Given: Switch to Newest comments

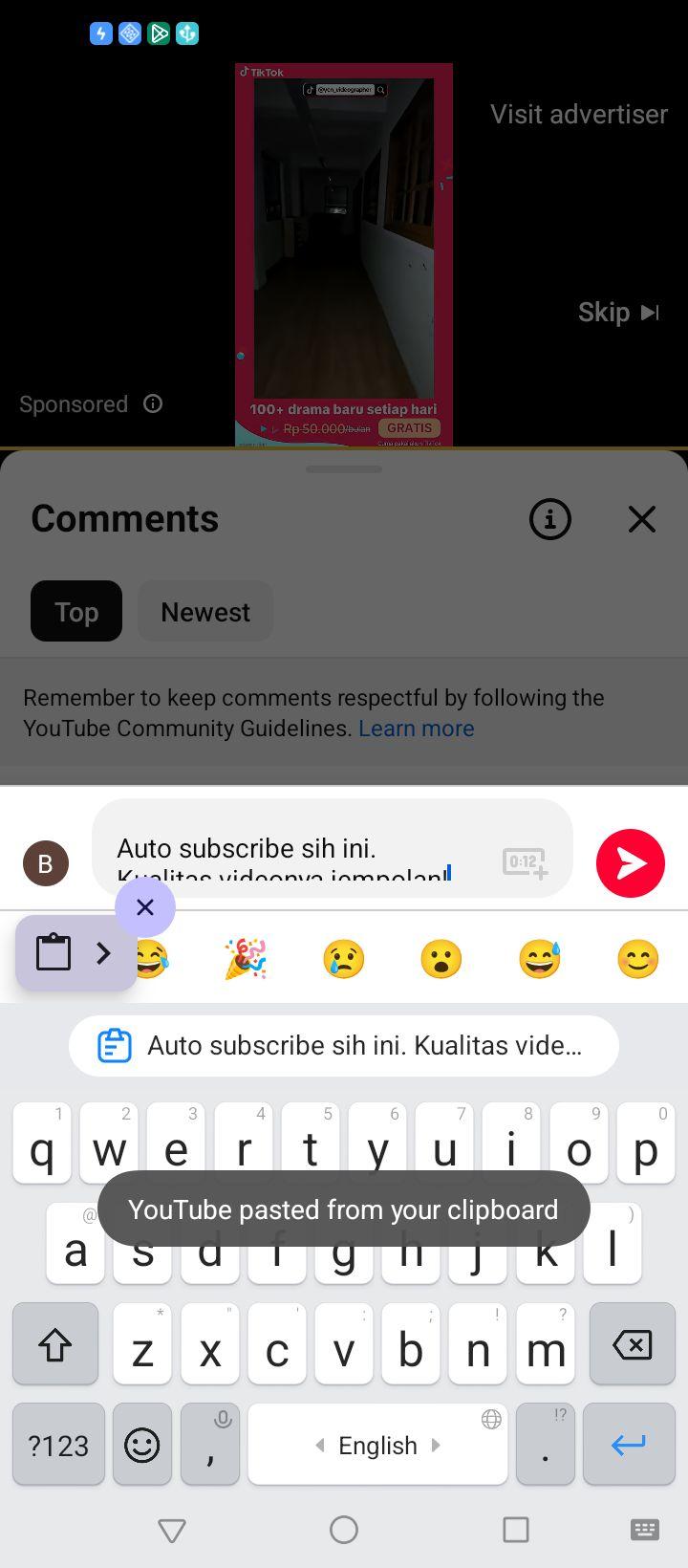Looking at the screenshot, I should coord(205,612).
